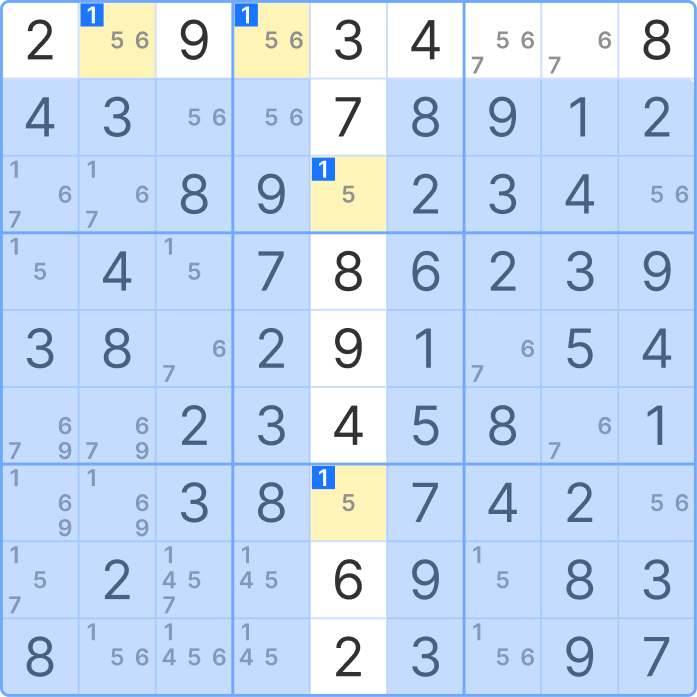Screen dimensions: 697x697
Task: Select the cell with candidates 5, 6, 7
Action: tap(502, 41)
